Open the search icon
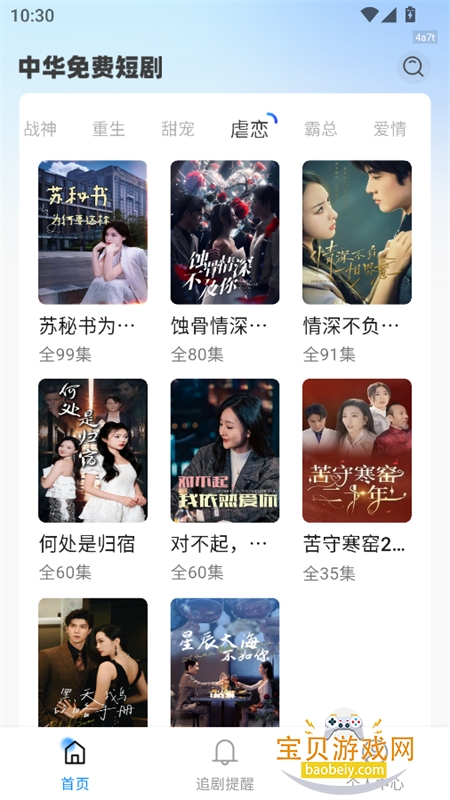450x800 pixels. point(413,67)
